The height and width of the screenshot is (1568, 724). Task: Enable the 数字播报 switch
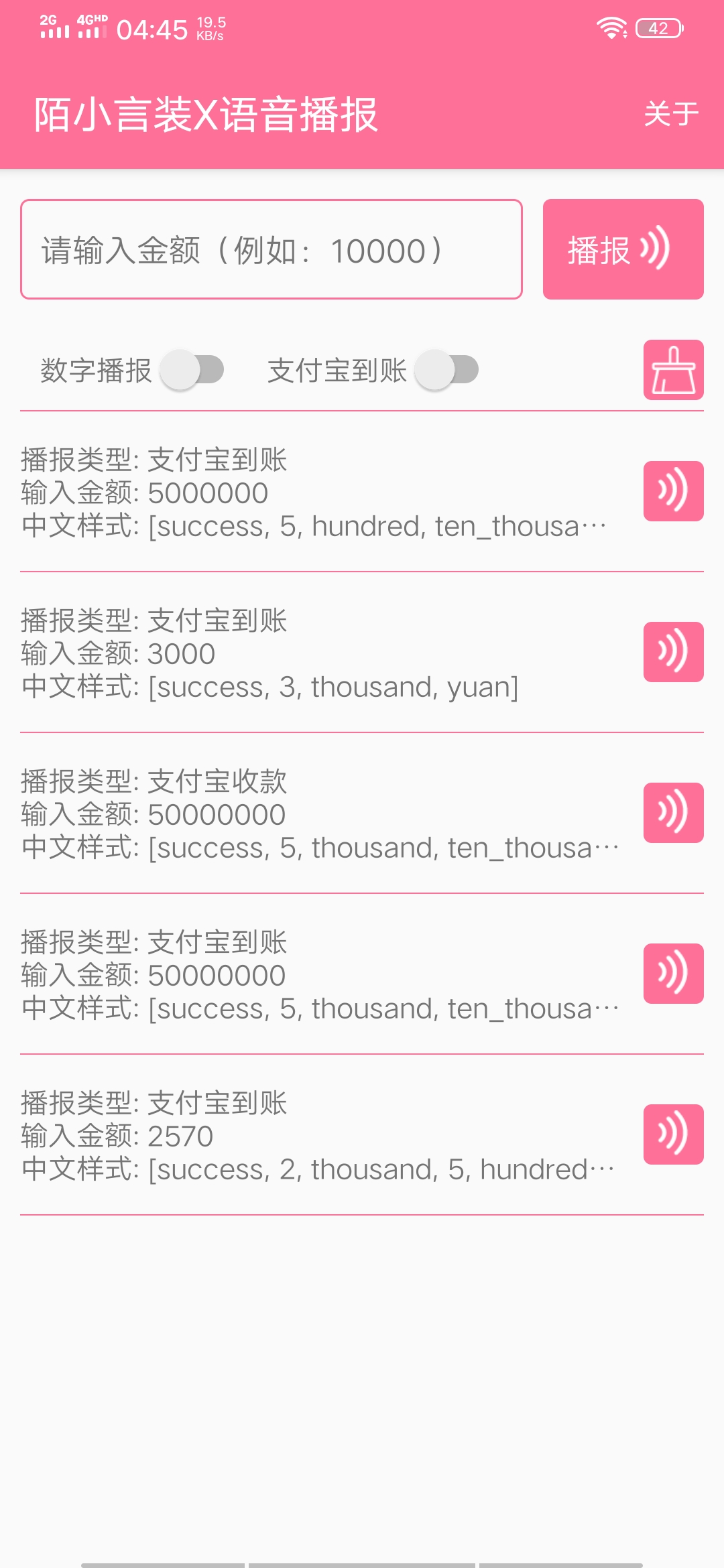[193, 370]
